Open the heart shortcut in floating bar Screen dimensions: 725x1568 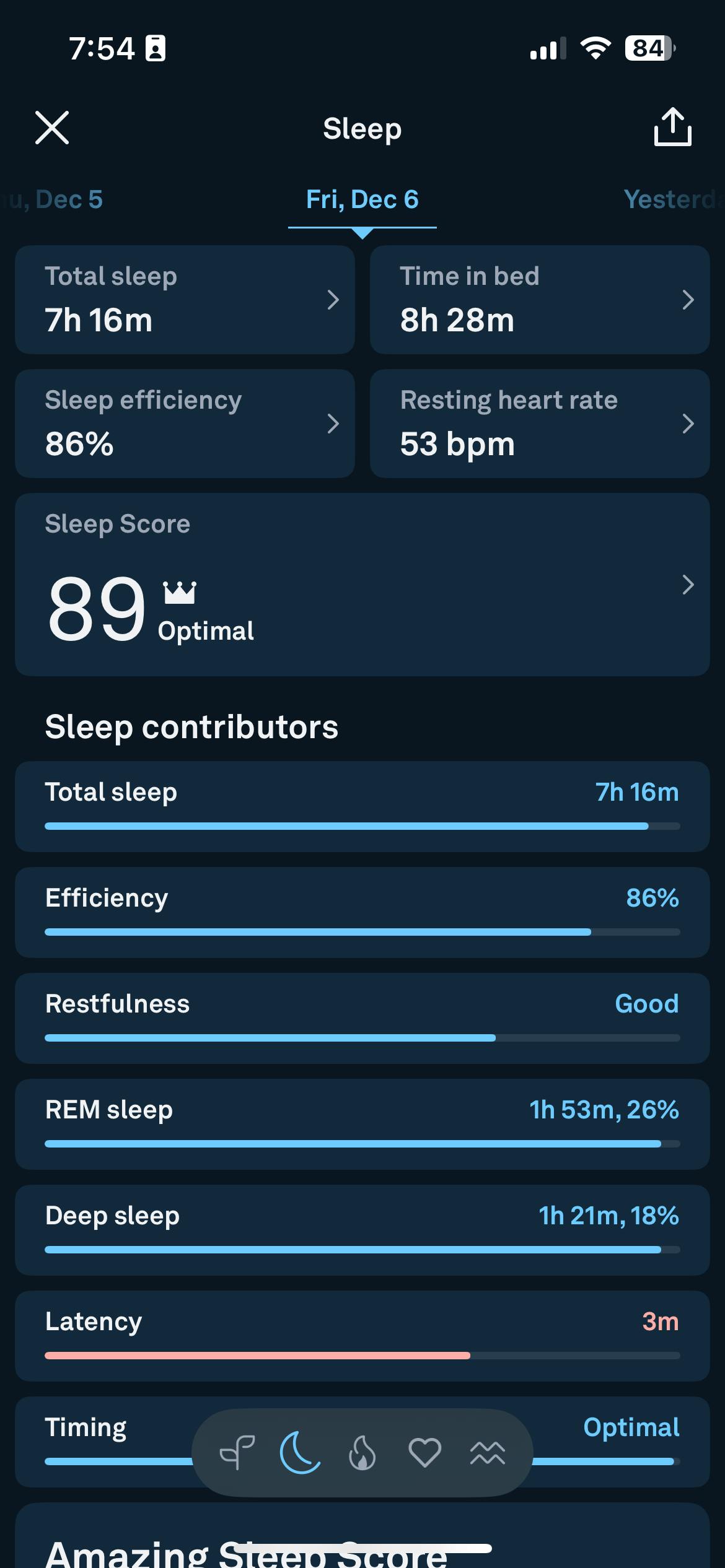point(425,1453)
